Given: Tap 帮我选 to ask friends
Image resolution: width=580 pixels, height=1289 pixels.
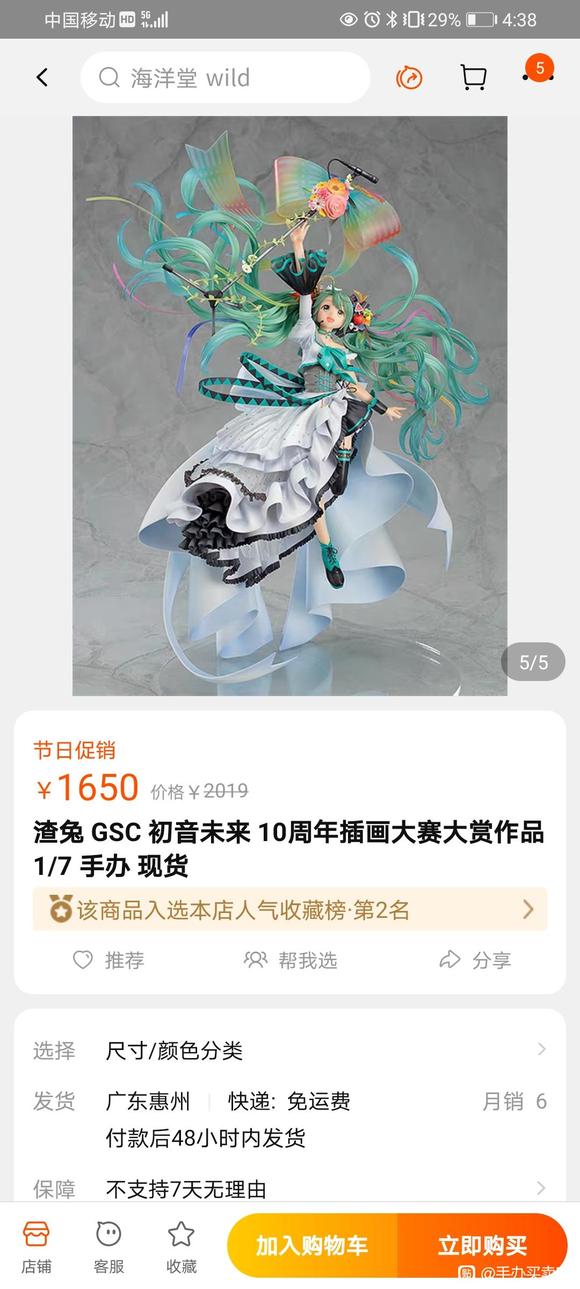Looking at the screenshot, I should pyautogui.click(x=290, y=960).
